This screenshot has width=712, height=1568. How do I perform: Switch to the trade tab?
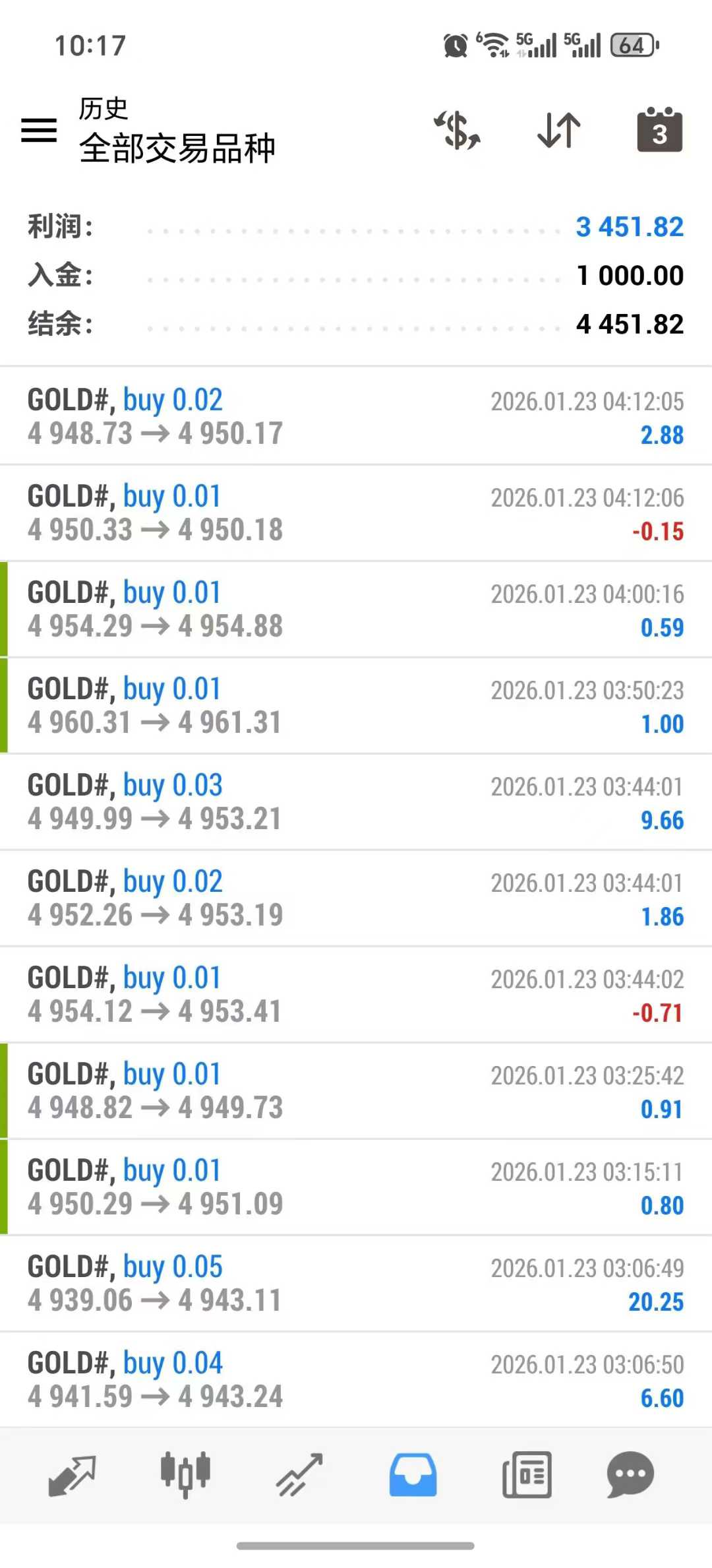(299, 1475)
